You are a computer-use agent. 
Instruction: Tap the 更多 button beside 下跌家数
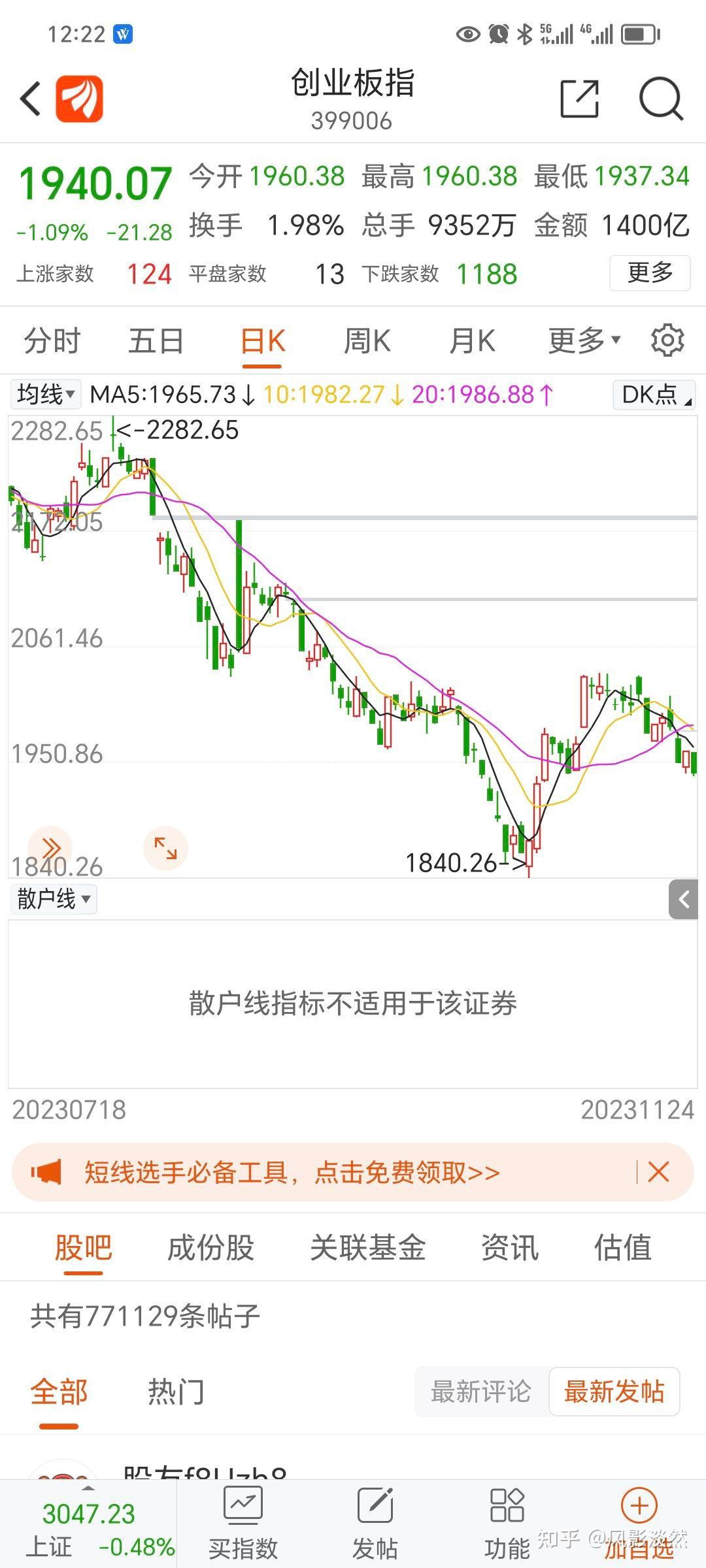650,273
